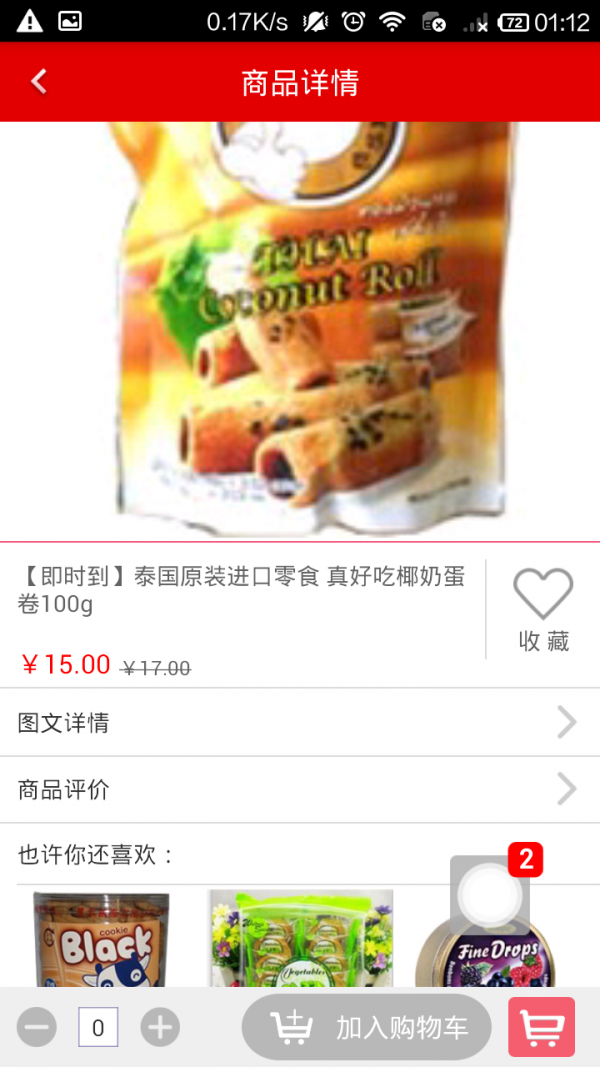
Task: Open the 图文详情 row
Action: pyautogui.click(x=300, y=723)
